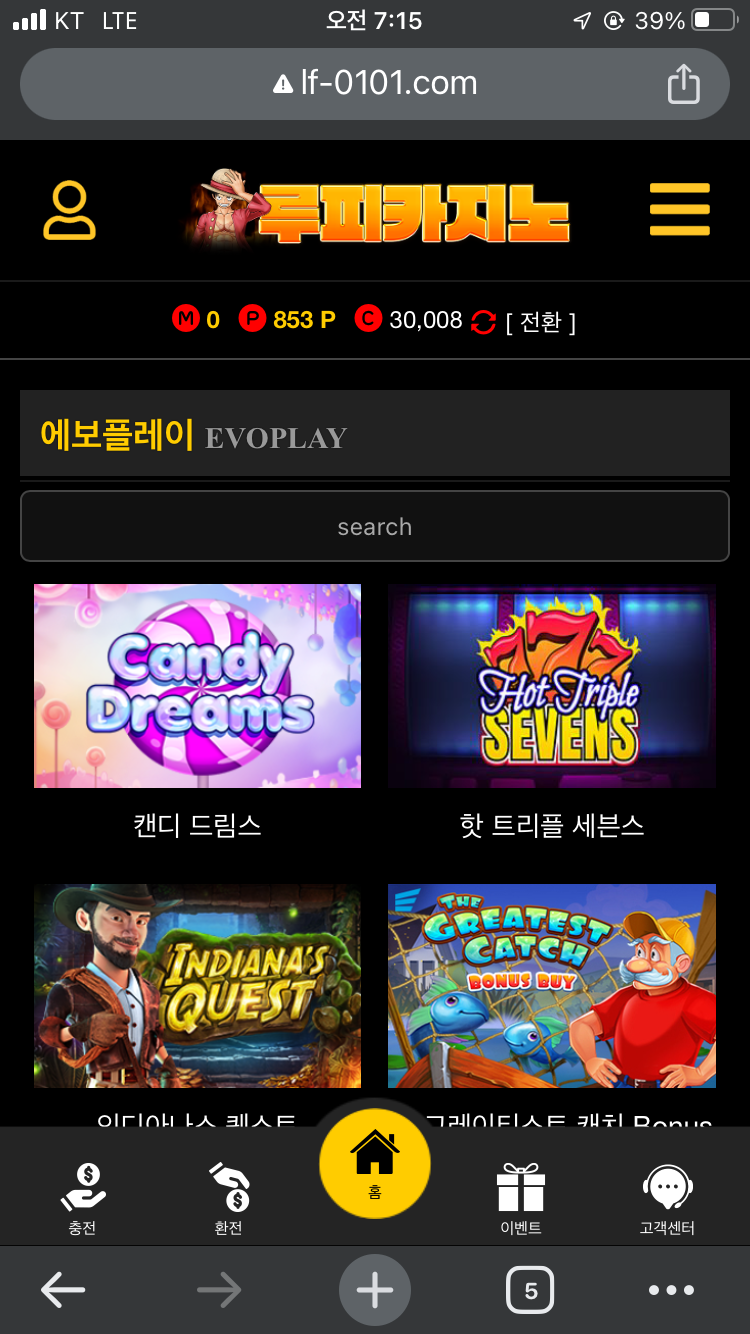Screen dimensions: 750x1334
Task: Open a new browser tab
Action: click(375, 1290)
